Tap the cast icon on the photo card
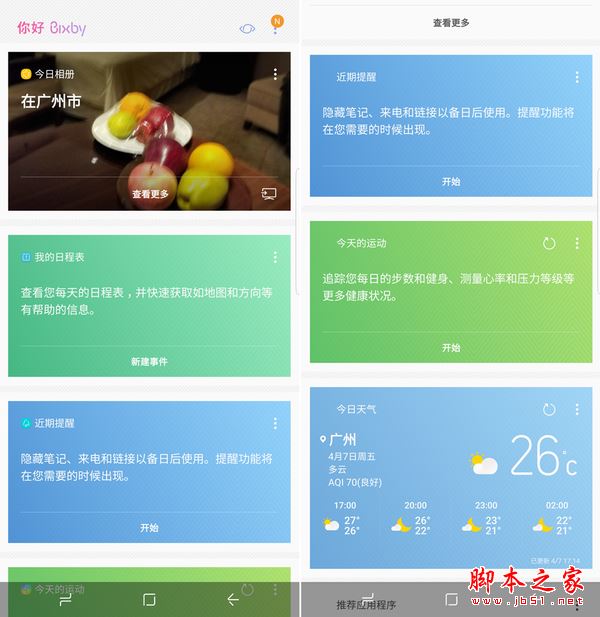This screenshot has height=617, width=600. pyautogui.click(x=268, y=194)
